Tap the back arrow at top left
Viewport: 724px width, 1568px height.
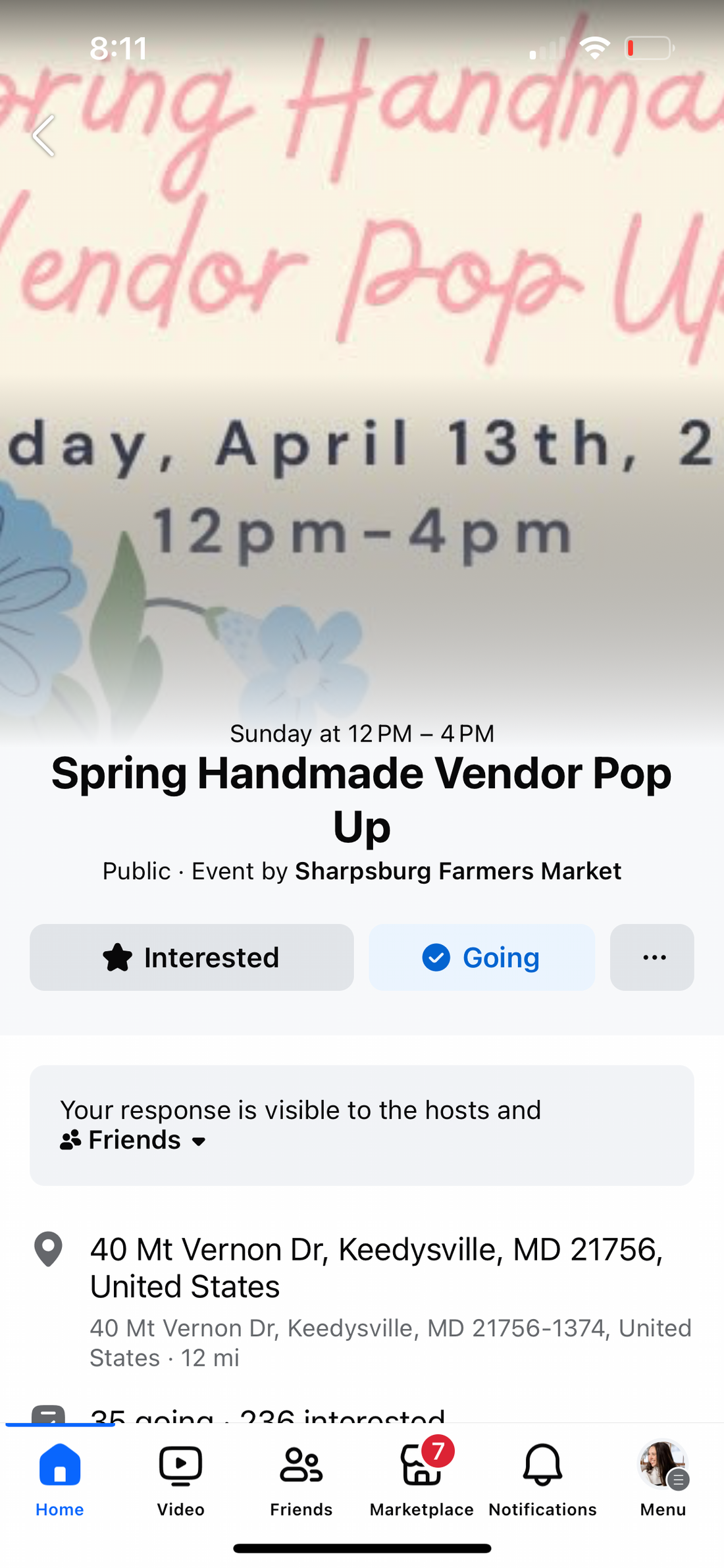43,136
